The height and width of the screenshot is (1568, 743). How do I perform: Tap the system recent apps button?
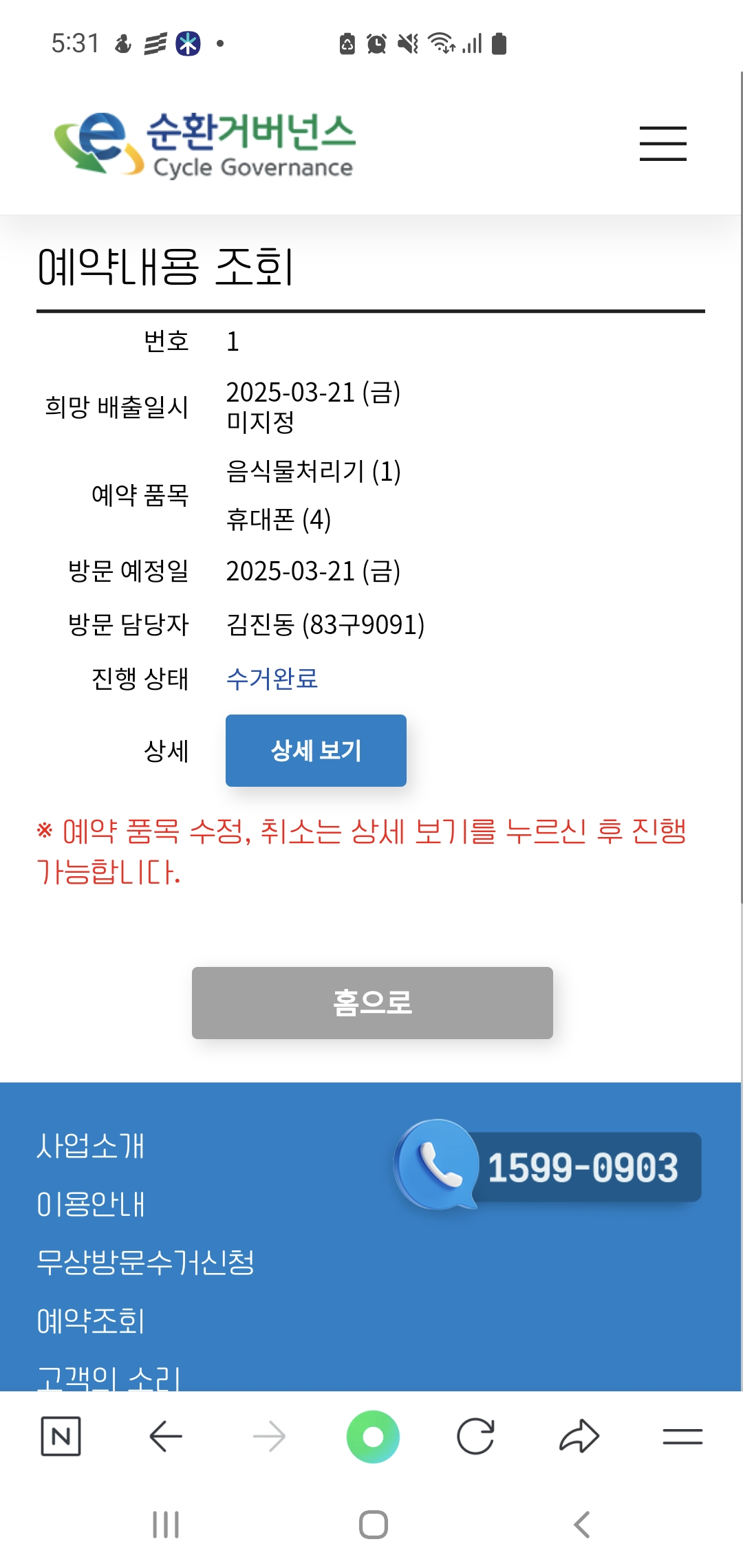pyautogui.click(x=166, y=1525)
